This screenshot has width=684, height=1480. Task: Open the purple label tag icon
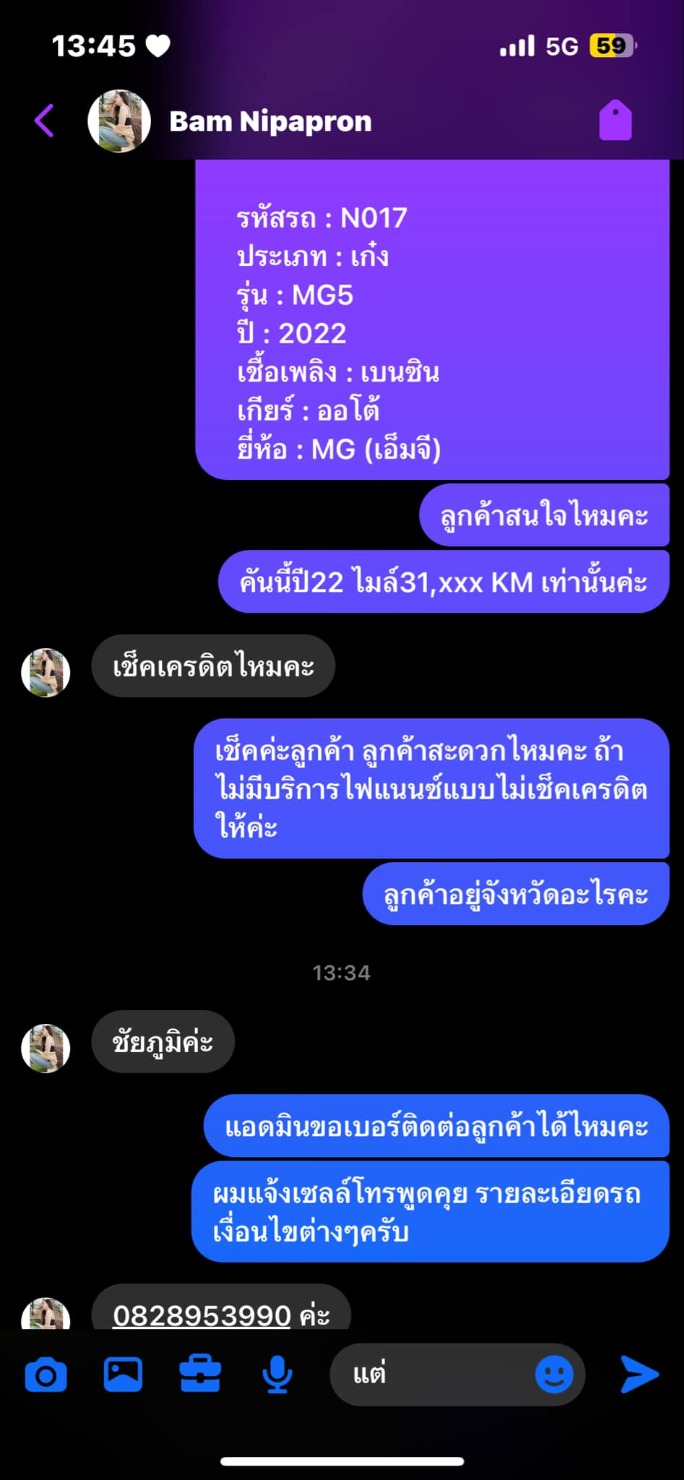[x=615, y=121]
